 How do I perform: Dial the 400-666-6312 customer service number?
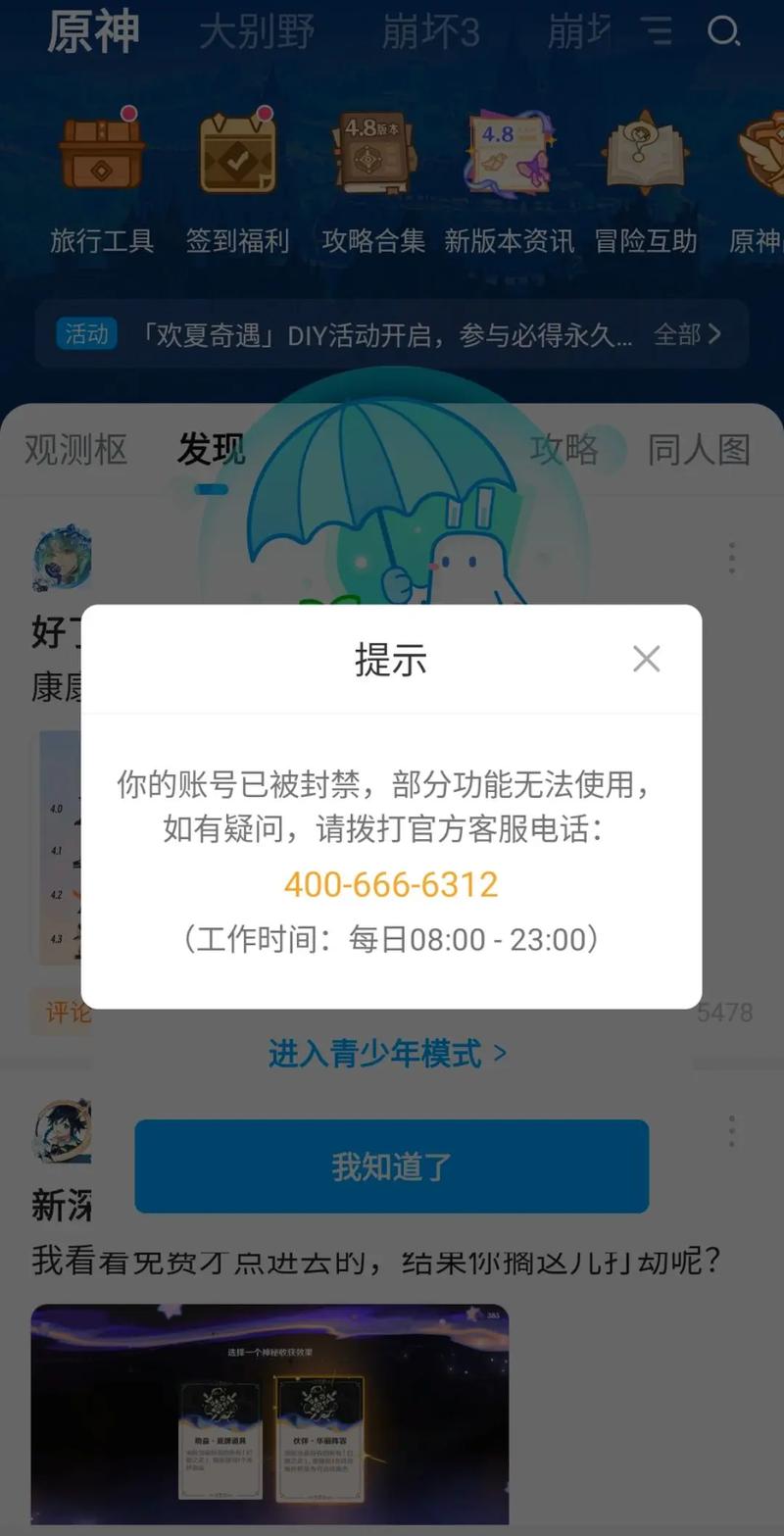[391, 885]
